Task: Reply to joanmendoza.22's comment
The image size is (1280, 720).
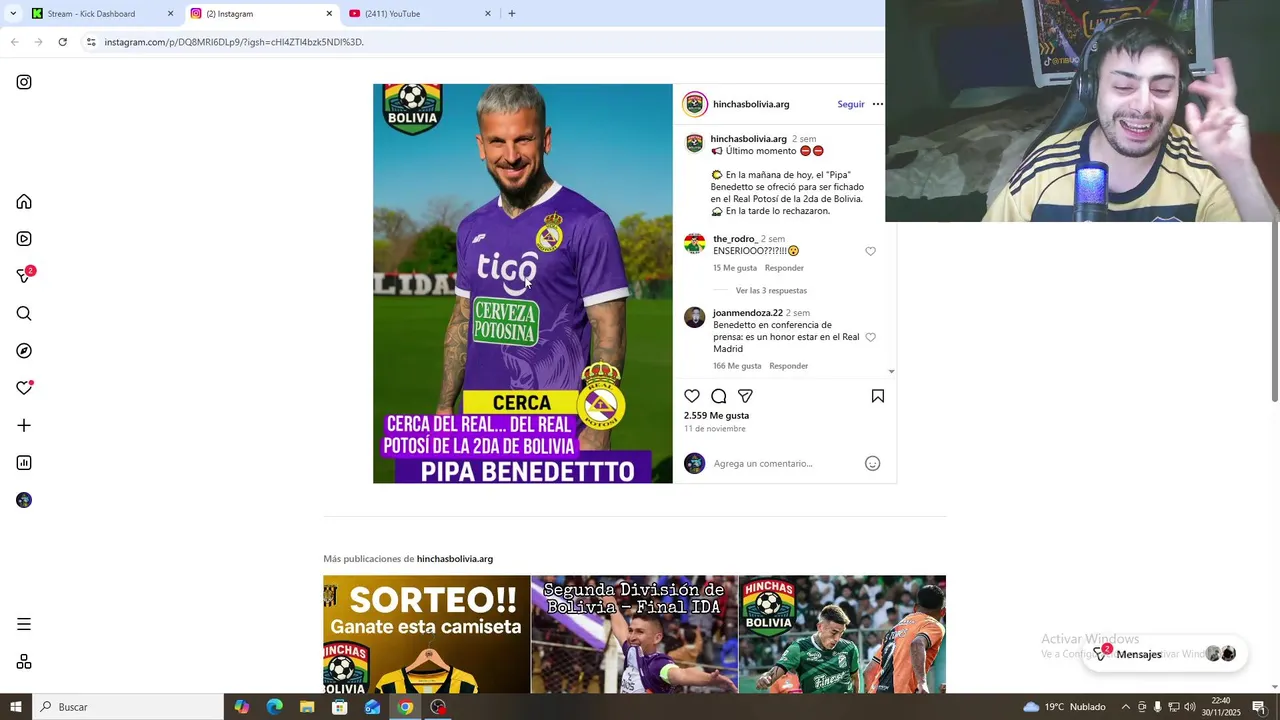Action: coord(788,366)
